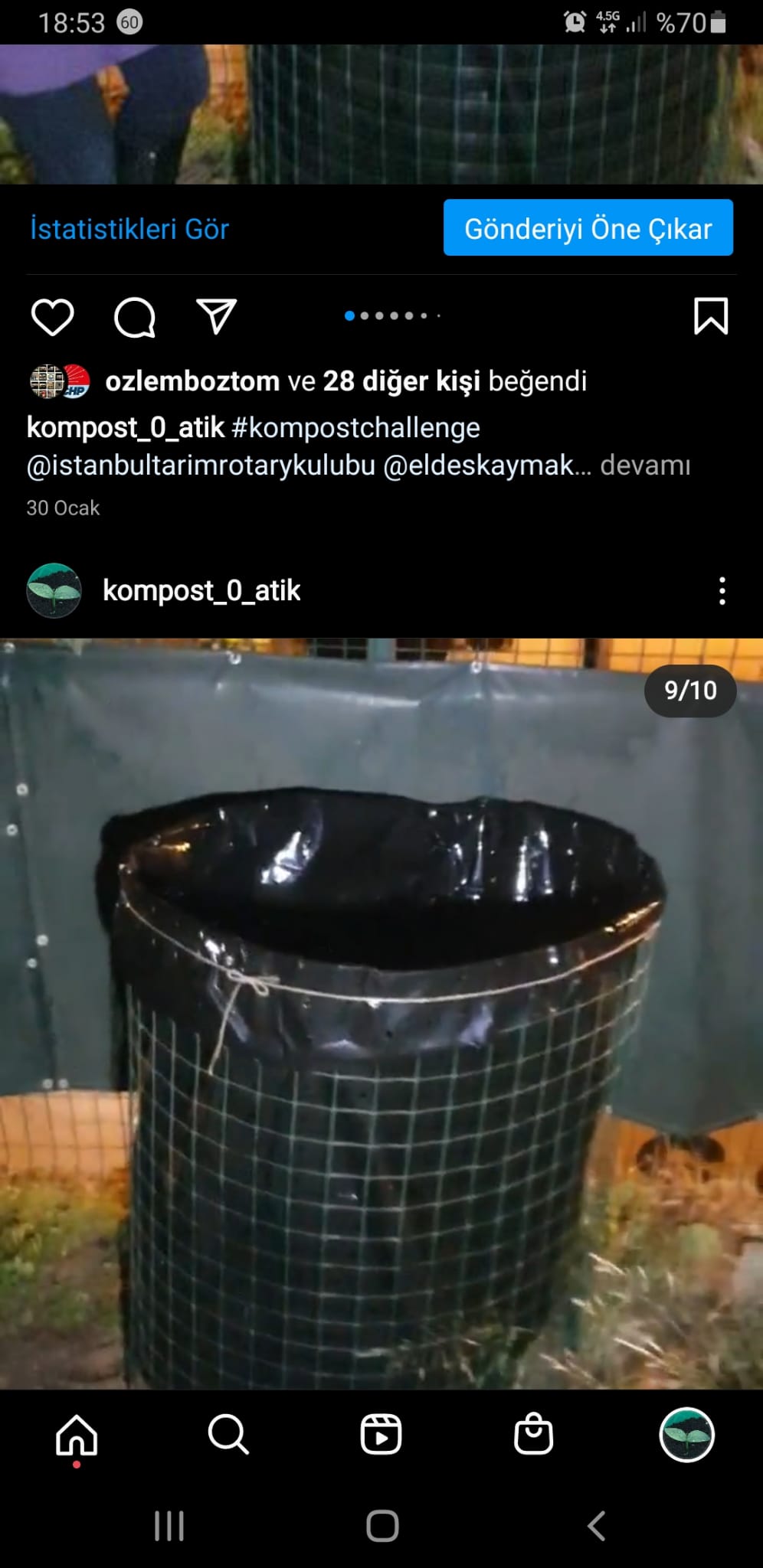This screenshot has width=763, height=1568.
Task: Tap the Gönderiyi Öne Çıkar button
Action: [x=588, y=228]
